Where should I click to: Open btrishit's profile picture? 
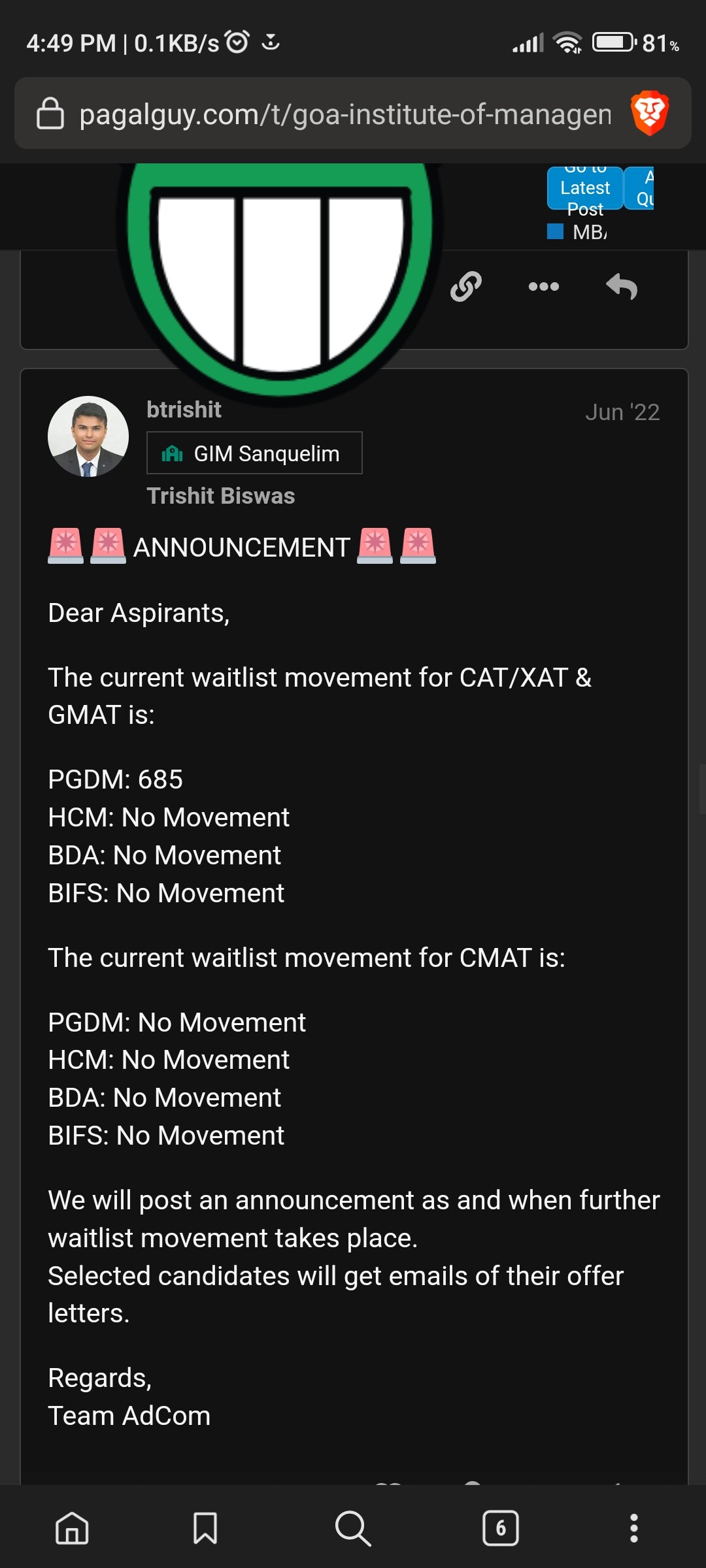(x=88, y=436)
